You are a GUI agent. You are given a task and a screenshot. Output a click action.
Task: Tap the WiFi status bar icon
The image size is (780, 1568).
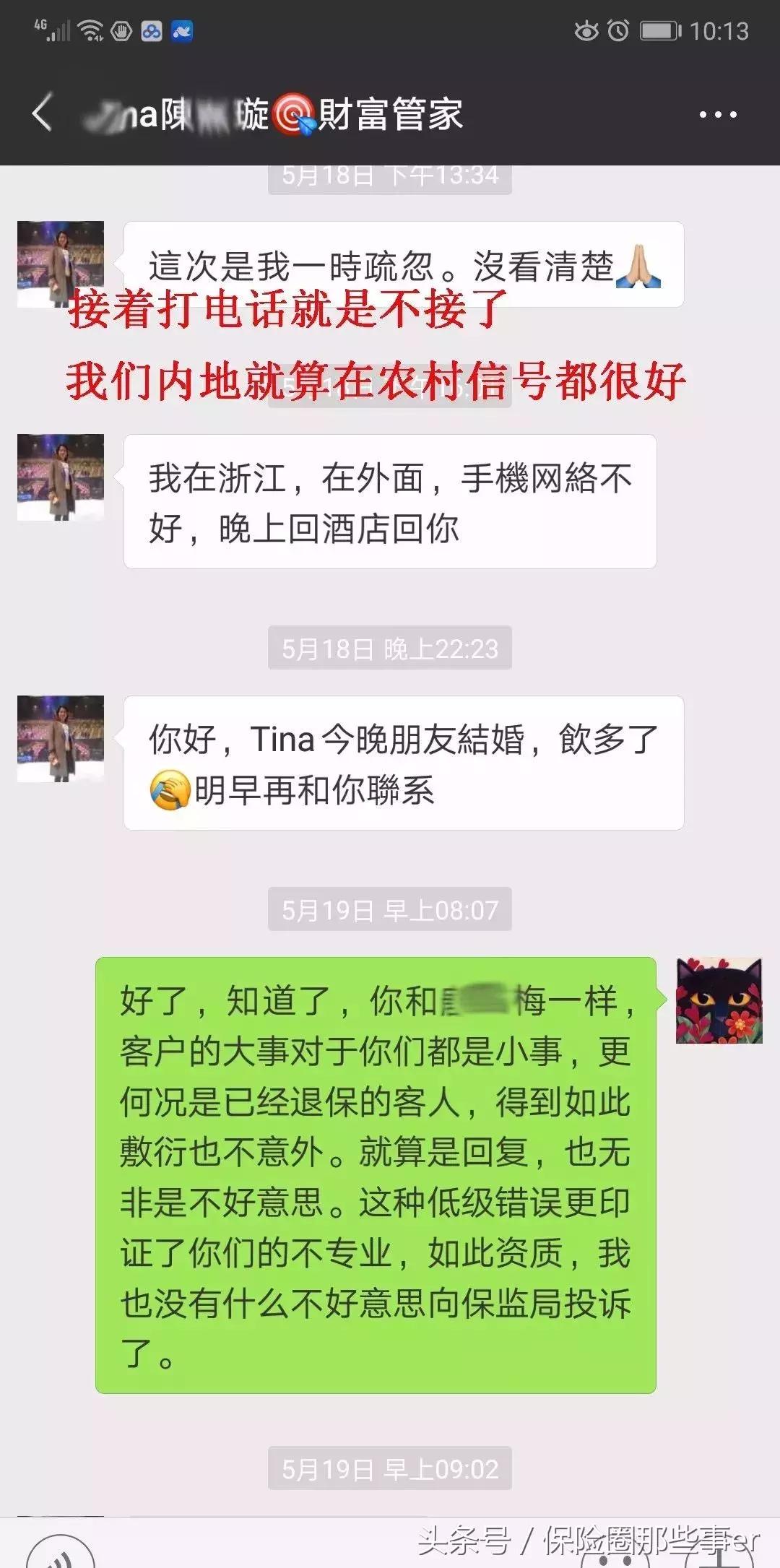[88, 30]
